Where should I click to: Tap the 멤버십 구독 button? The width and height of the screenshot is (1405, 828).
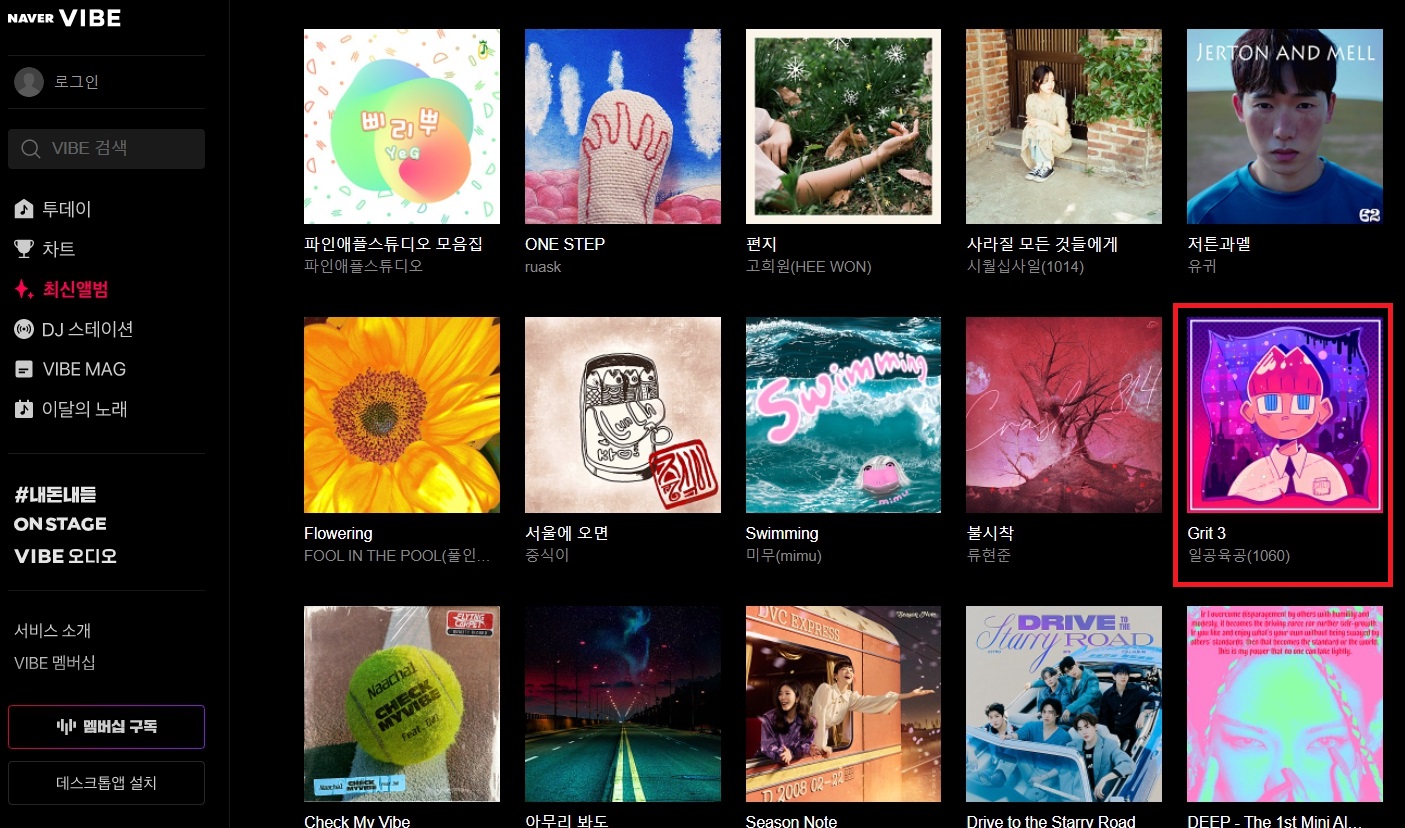[106, 727]
